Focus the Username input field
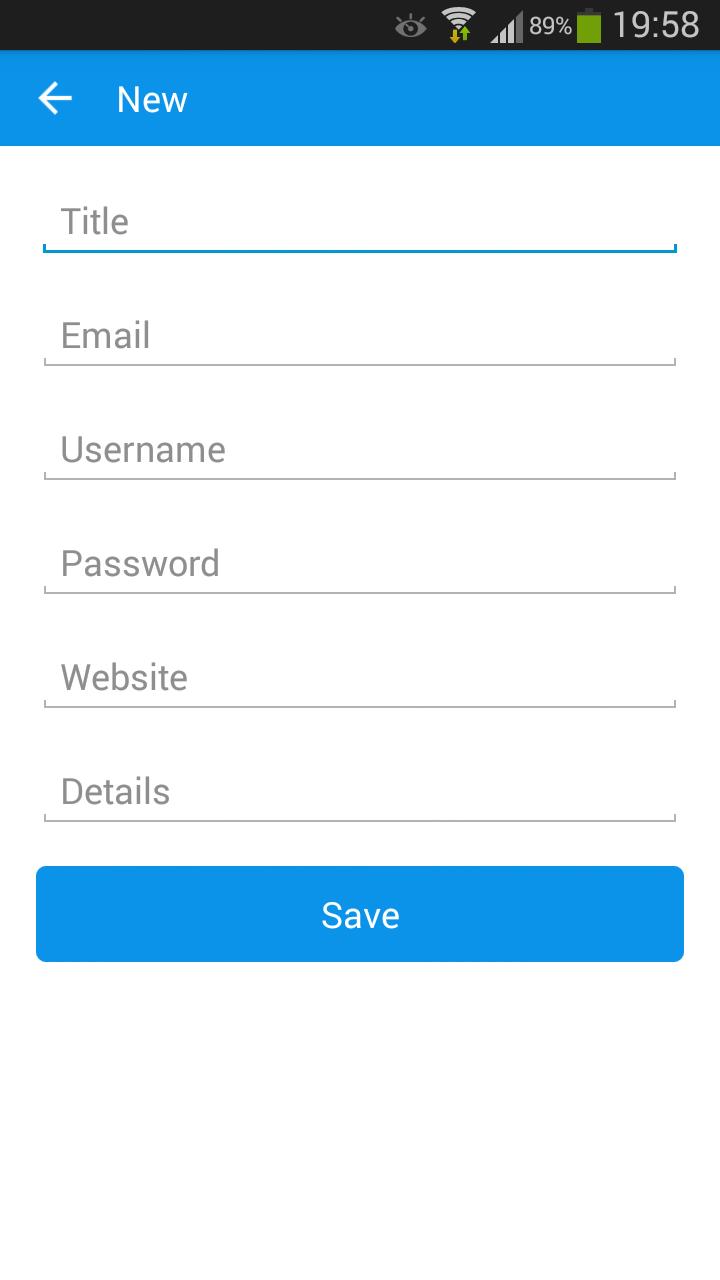Image resolution: width=720 pixels, height=1280 pixels. pyautogui.click(x=360, y=449)
